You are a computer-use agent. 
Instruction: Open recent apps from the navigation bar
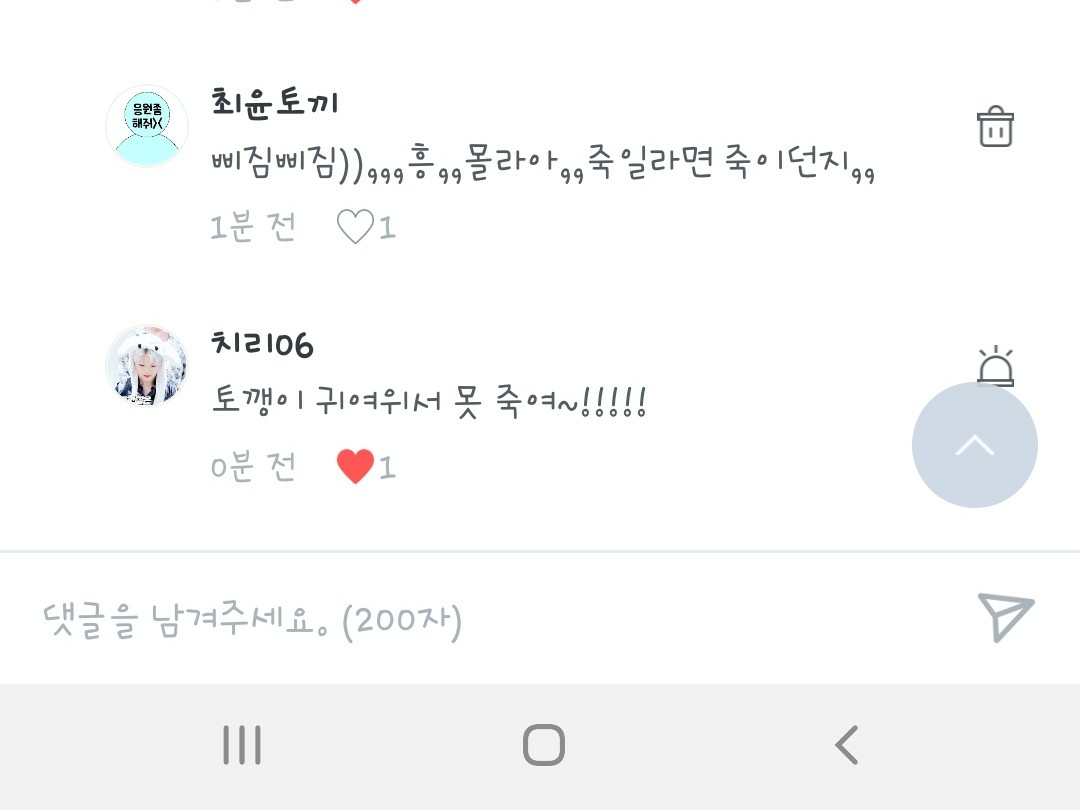pos(242,745)
